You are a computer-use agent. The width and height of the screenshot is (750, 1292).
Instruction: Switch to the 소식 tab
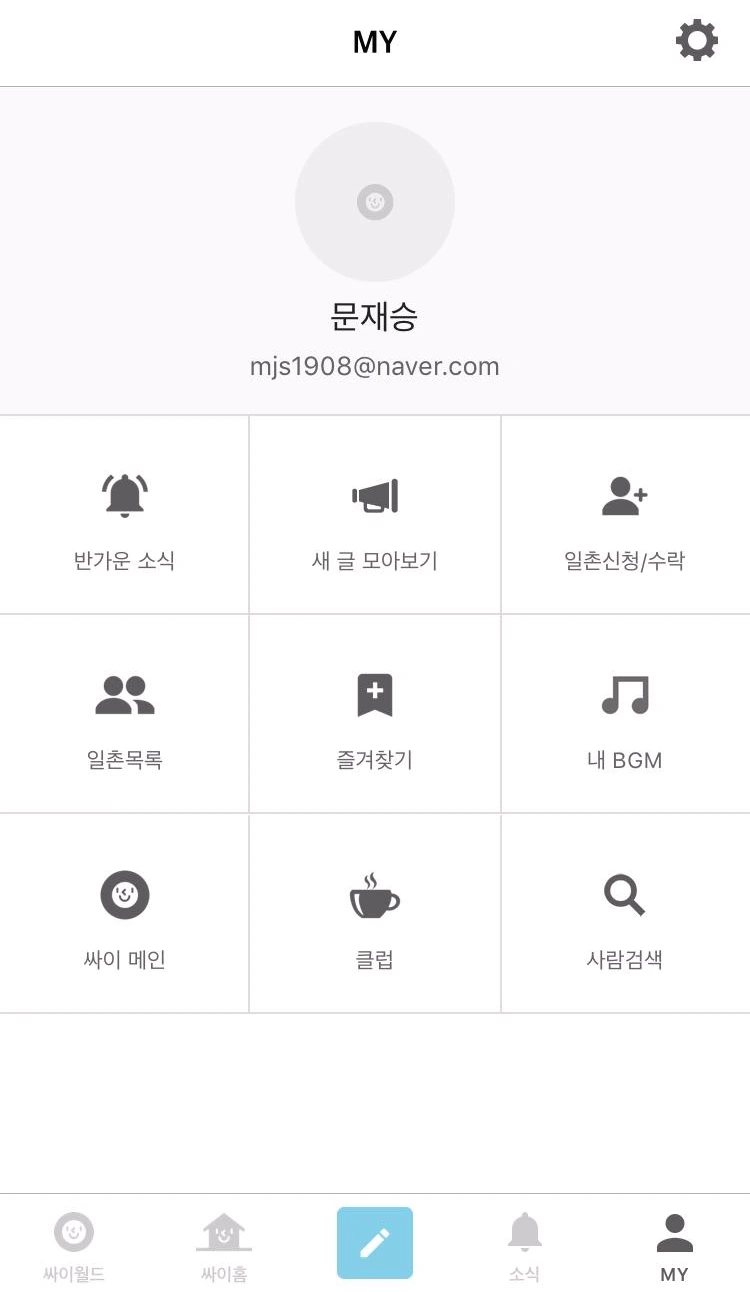pyautogui.click(x=525, y=1245)
